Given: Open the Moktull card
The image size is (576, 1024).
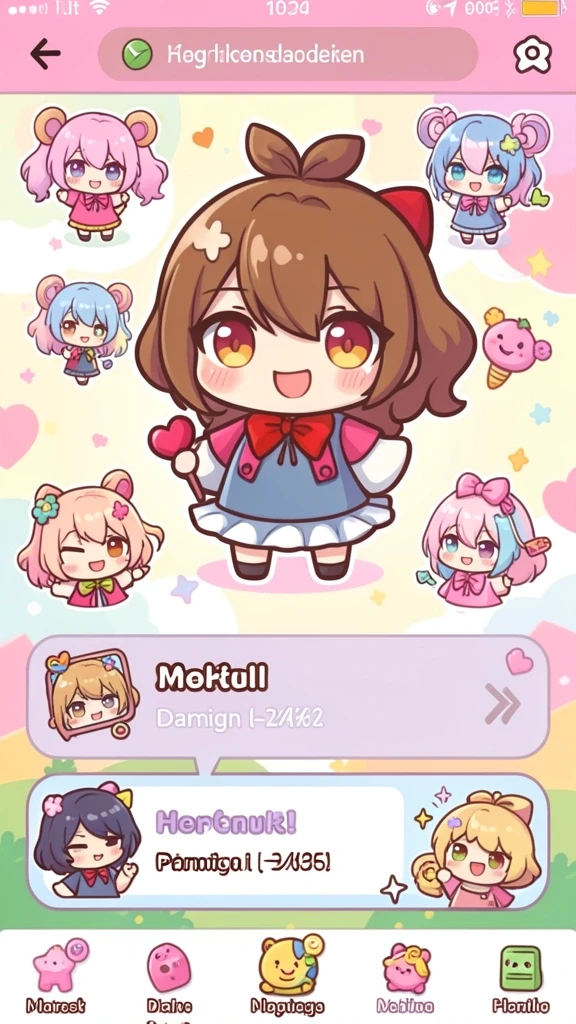Looking at the screenshot, I should (x=288, y=697).
